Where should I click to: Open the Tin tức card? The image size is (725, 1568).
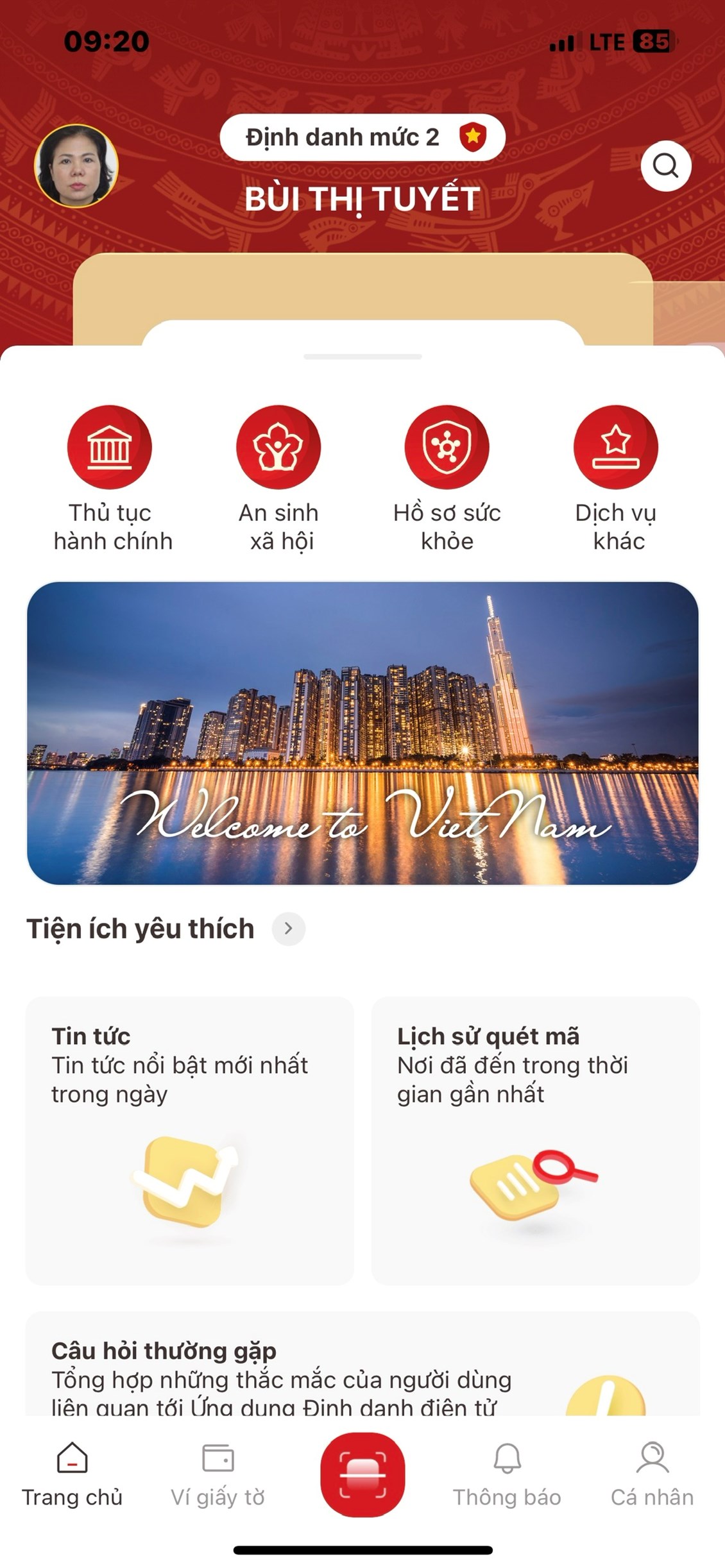(x=189, y=1140)
